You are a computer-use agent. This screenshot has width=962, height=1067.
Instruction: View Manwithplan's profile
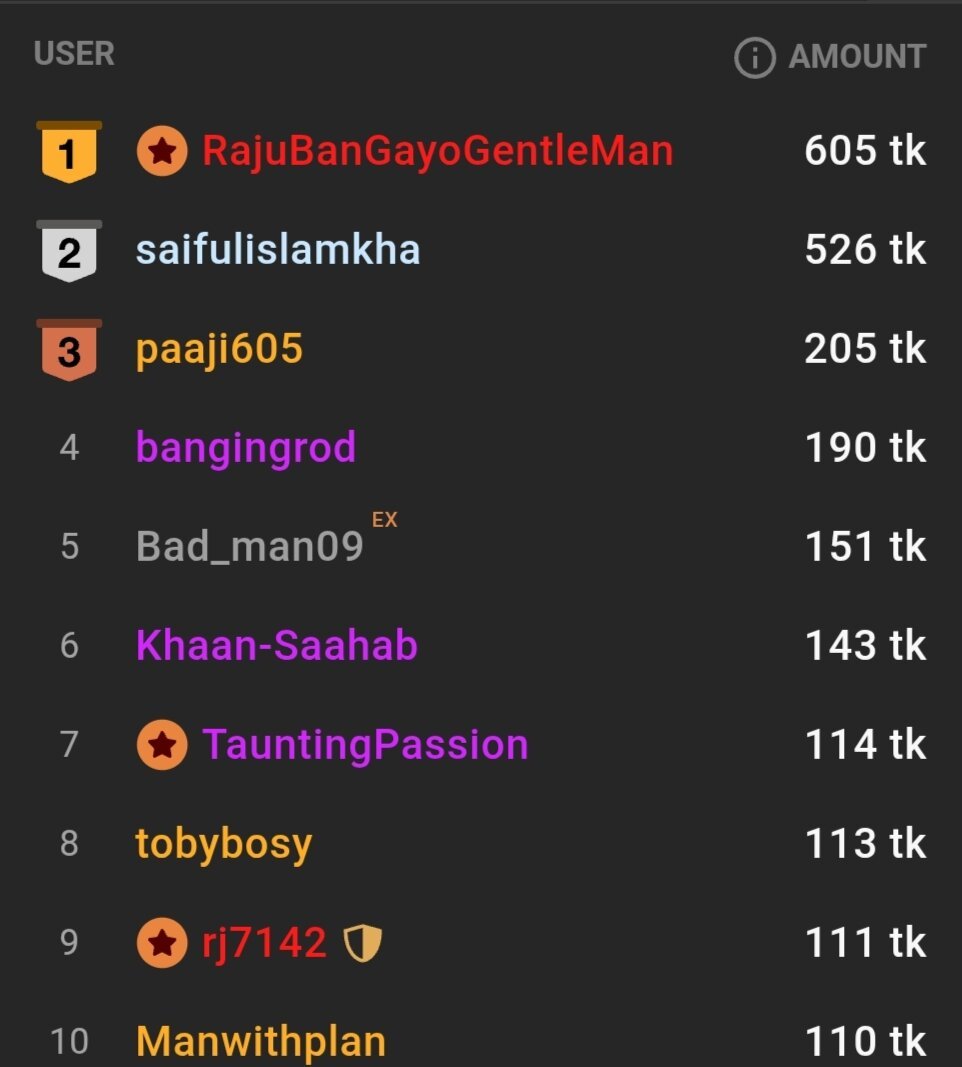tap(261, 1041)
